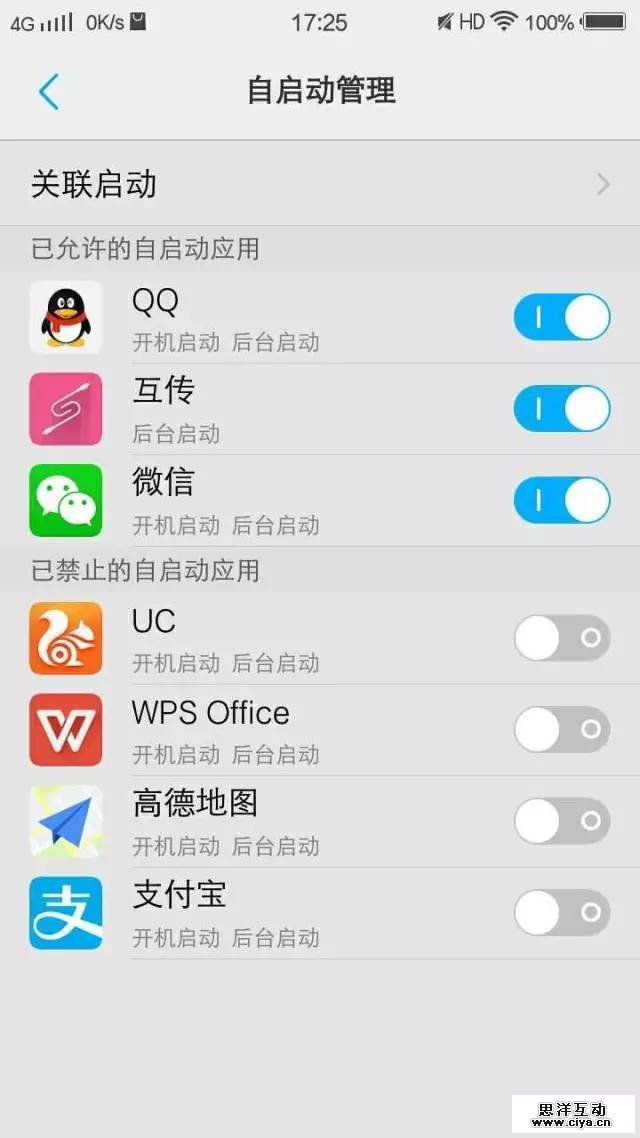640x1138 pixels.
Task: Disable auto-start for 互传
Action: click(x=562, y=409)
